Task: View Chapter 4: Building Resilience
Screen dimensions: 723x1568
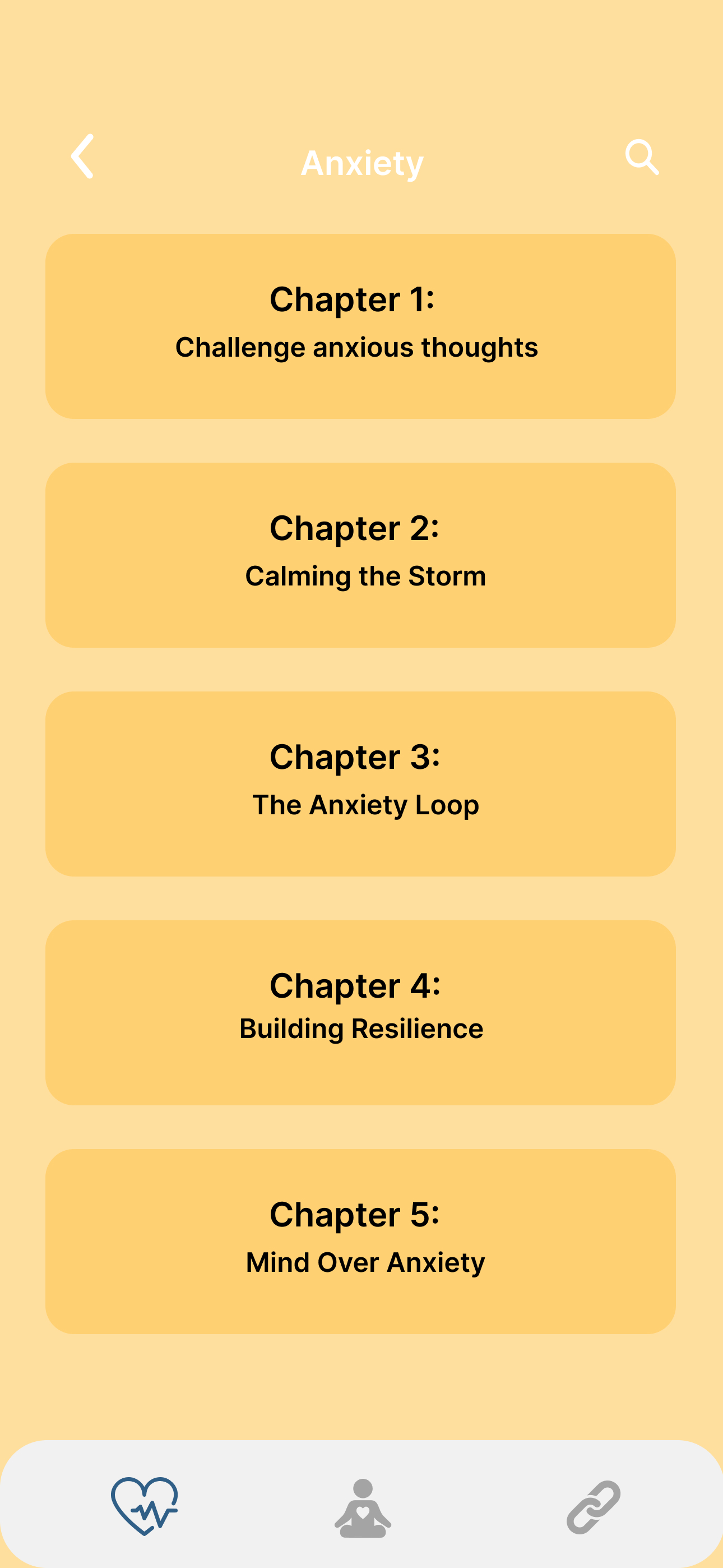Action: click(360, 1013)
